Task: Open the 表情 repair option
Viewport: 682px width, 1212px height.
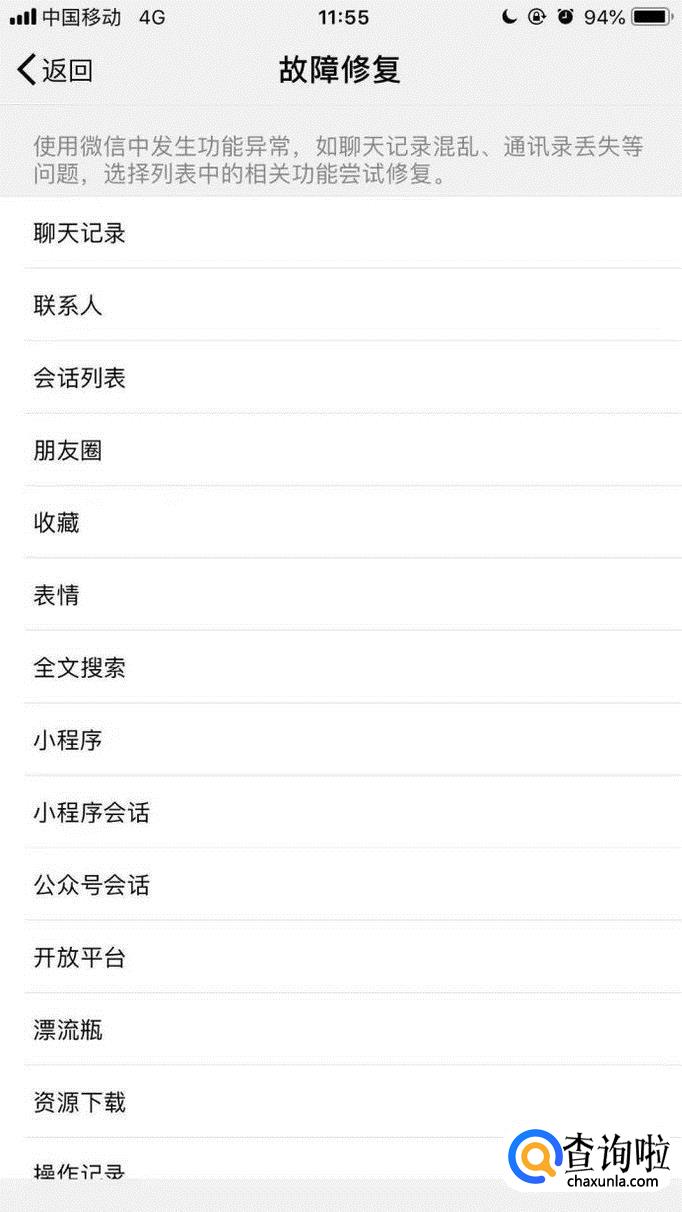Action: pos(341,595)
